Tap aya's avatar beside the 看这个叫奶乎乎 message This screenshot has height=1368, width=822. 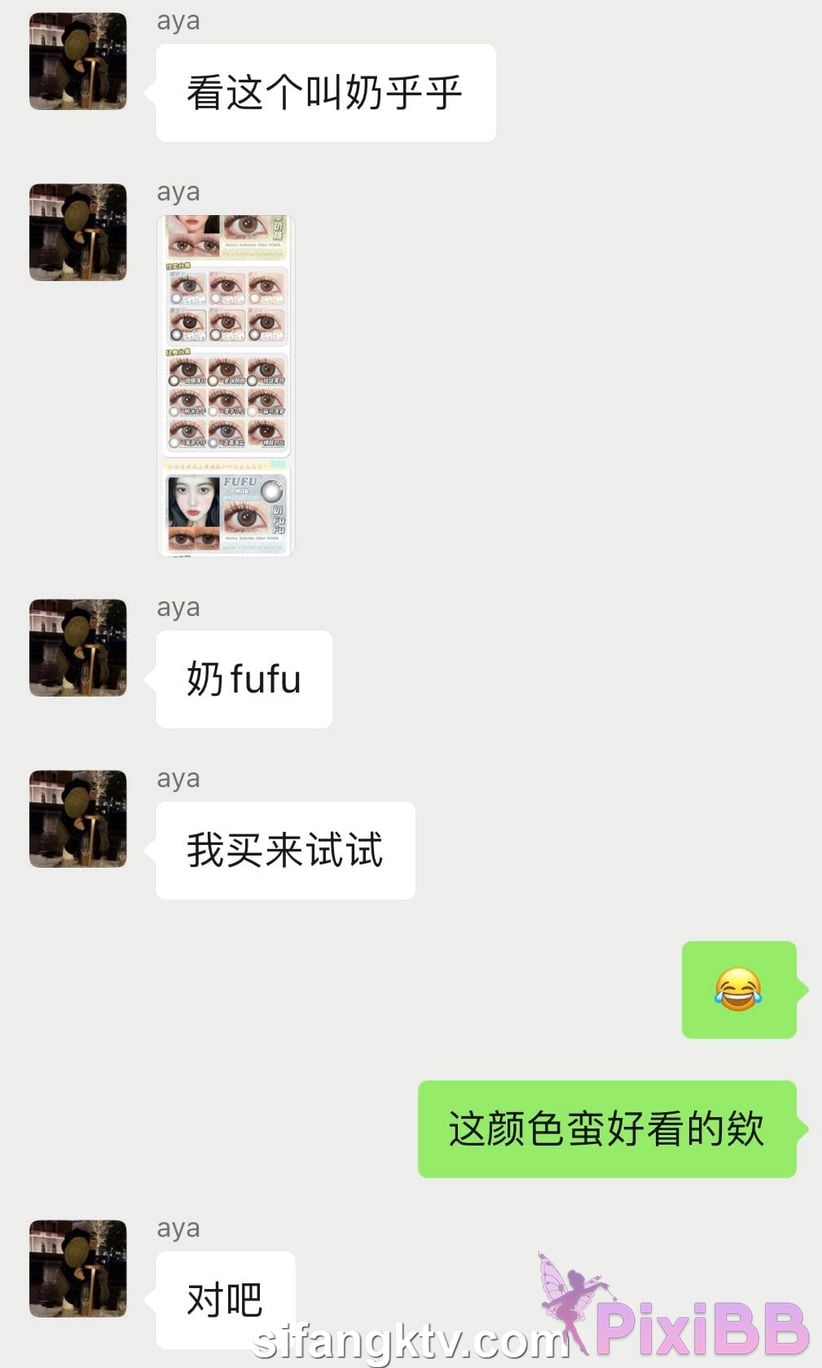78,61
